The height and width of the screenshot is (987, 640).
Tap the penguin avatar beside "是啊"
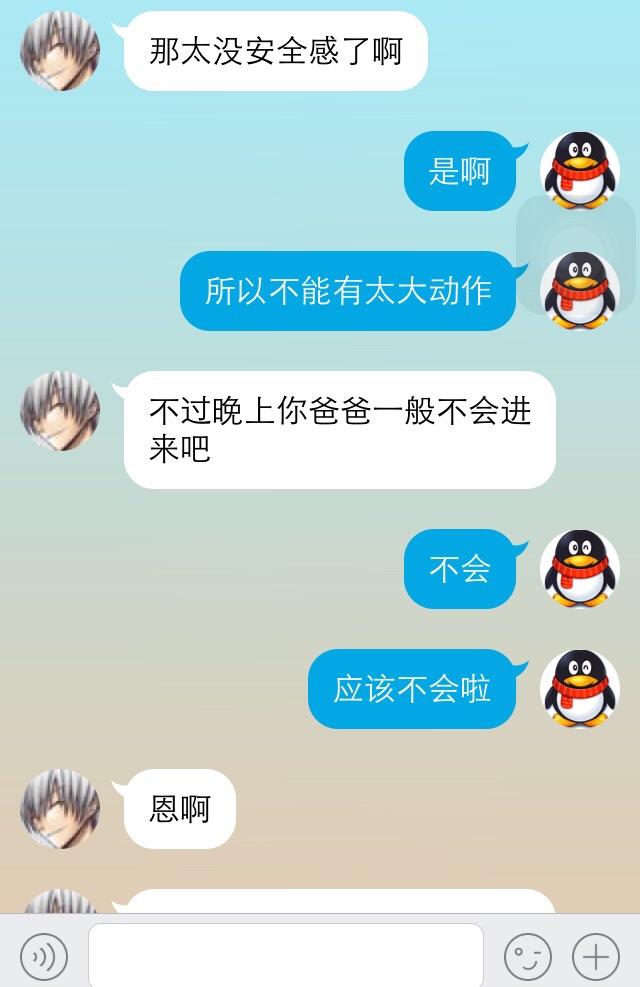[580, 171]
